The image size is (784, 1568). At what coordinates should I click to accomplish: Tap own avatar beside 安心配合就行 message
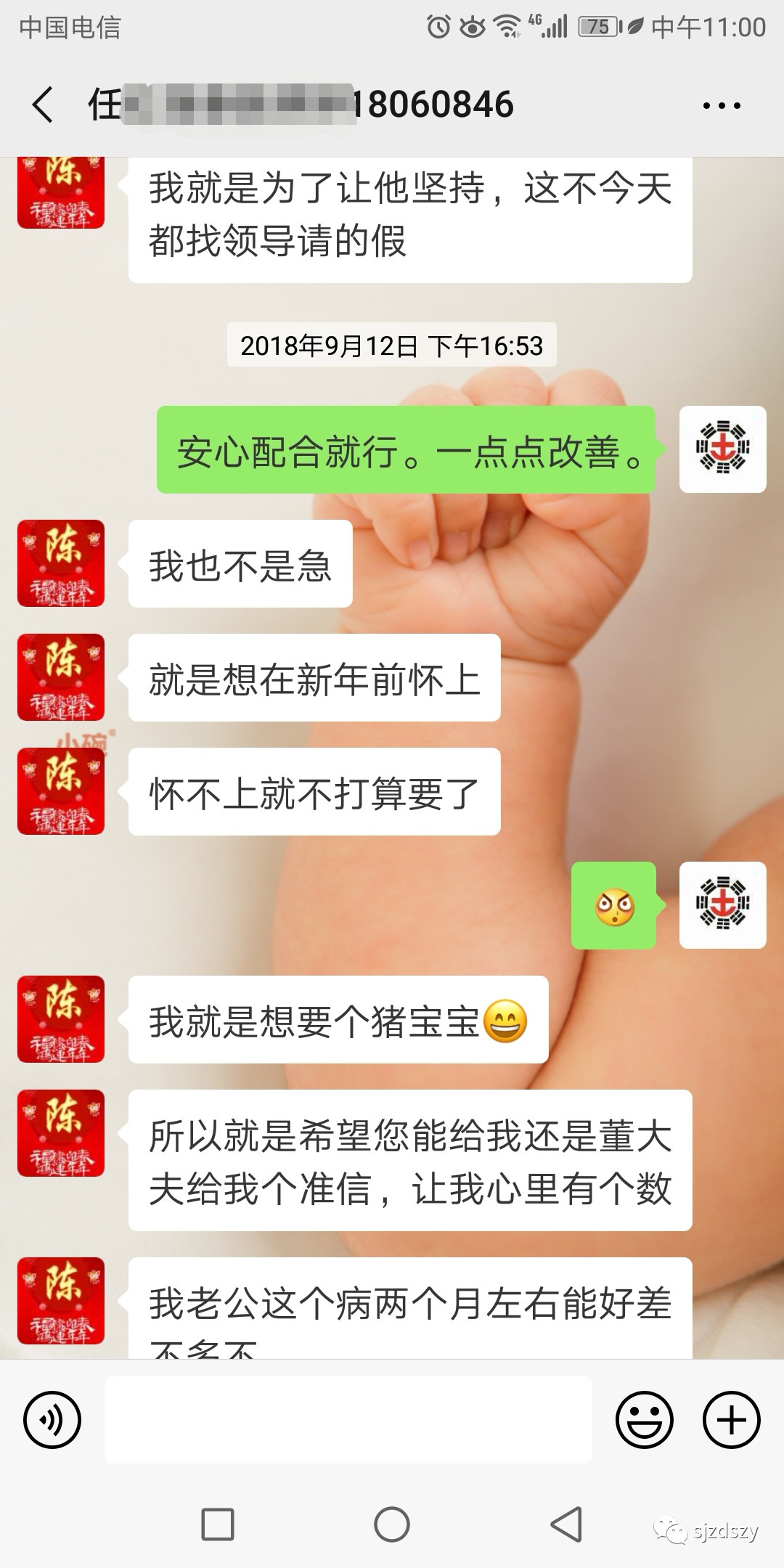point(723,449)
